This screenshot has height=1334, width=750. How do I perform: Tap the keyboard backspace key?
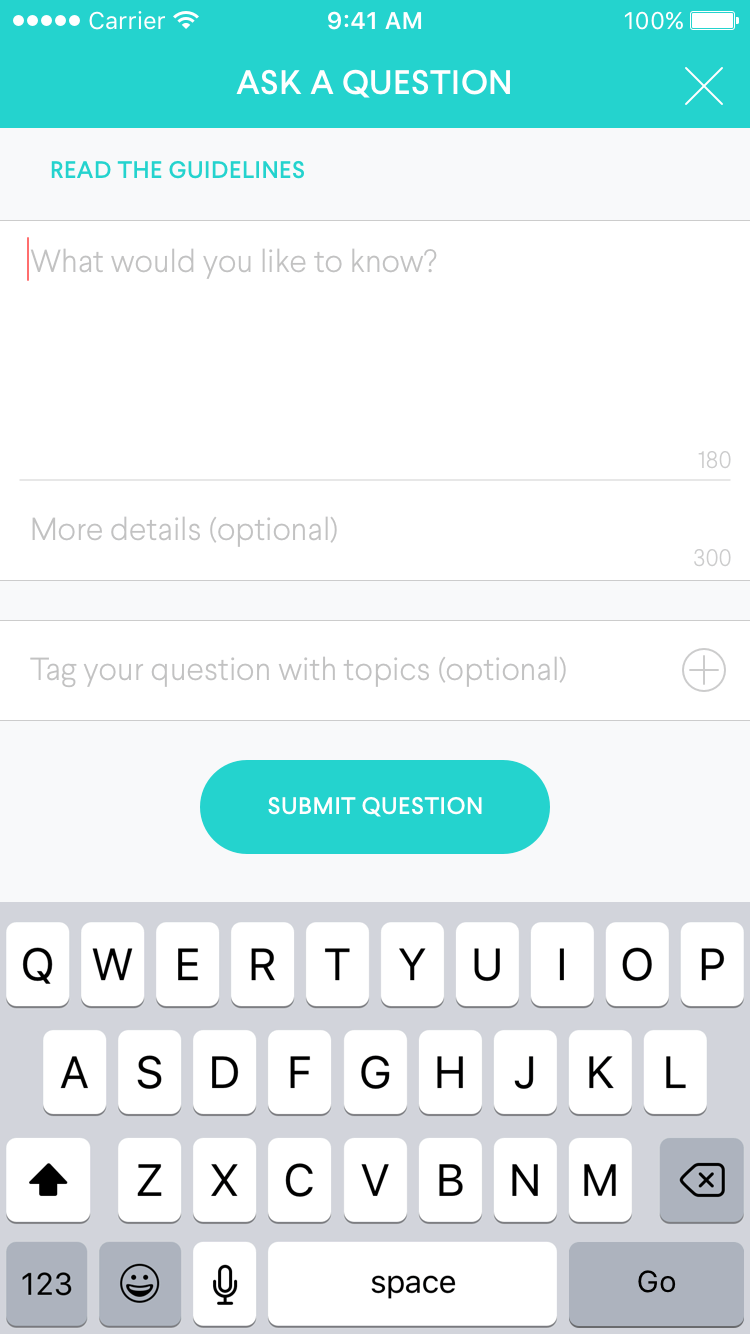pos(701,1181)
